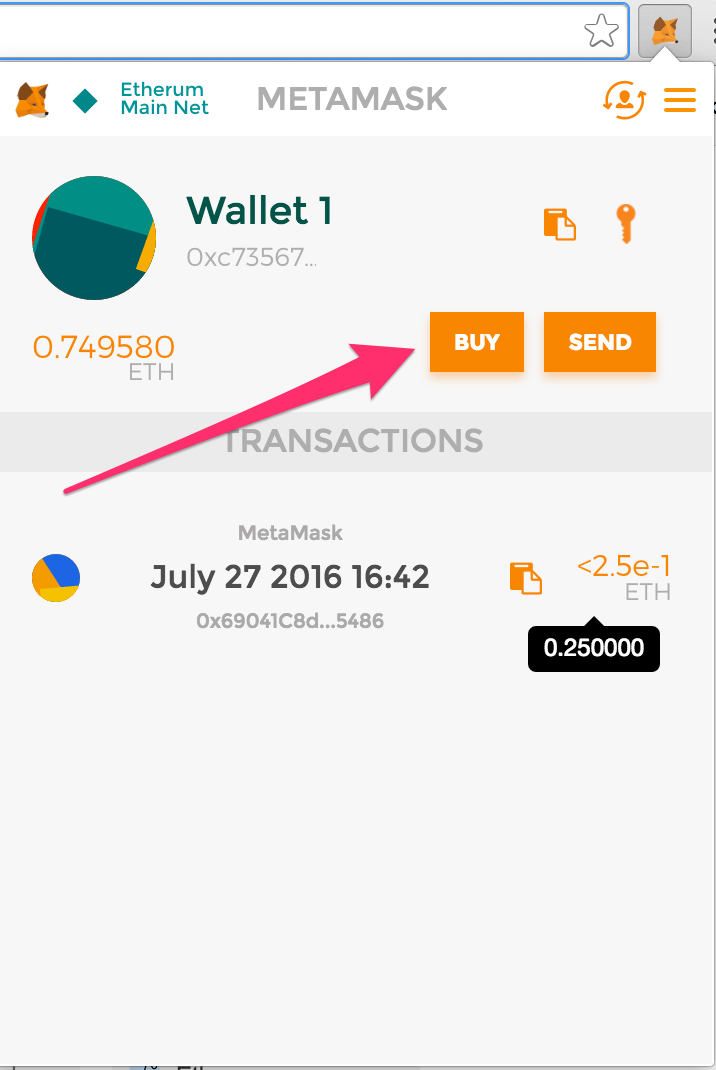This screenshot has height=1070, width=716.
Task: Tap the SEND button
Action: (x=599, y=342)
